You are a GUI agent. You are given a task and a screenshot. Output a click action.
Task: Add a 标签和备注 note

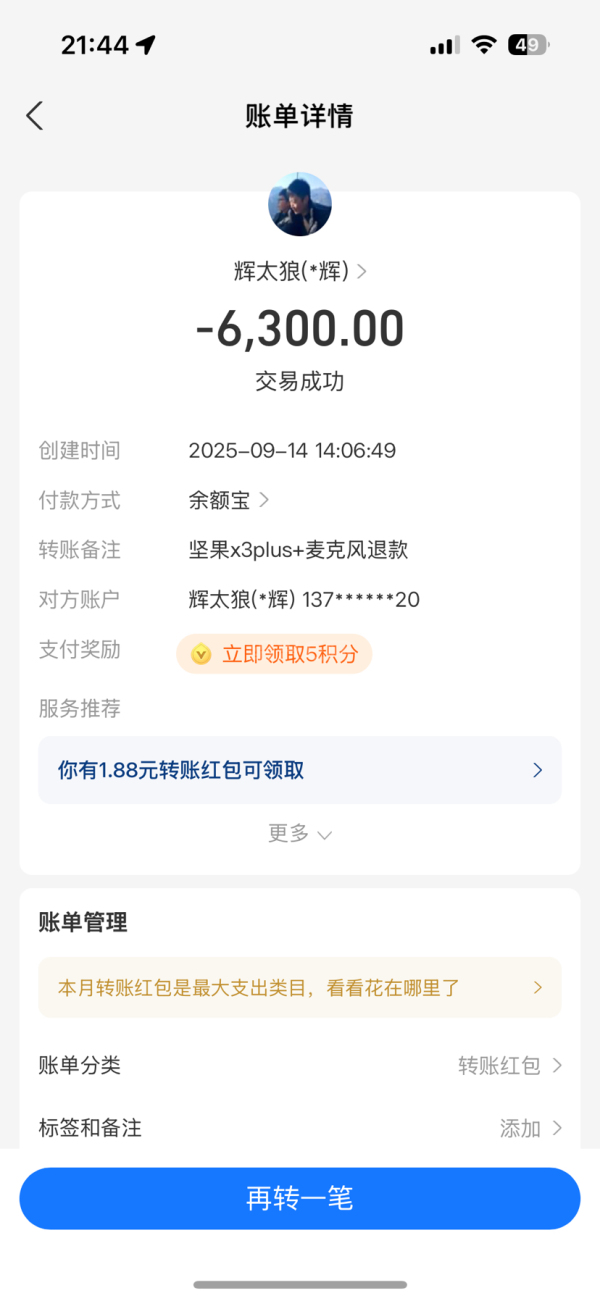coord(300,1128)
